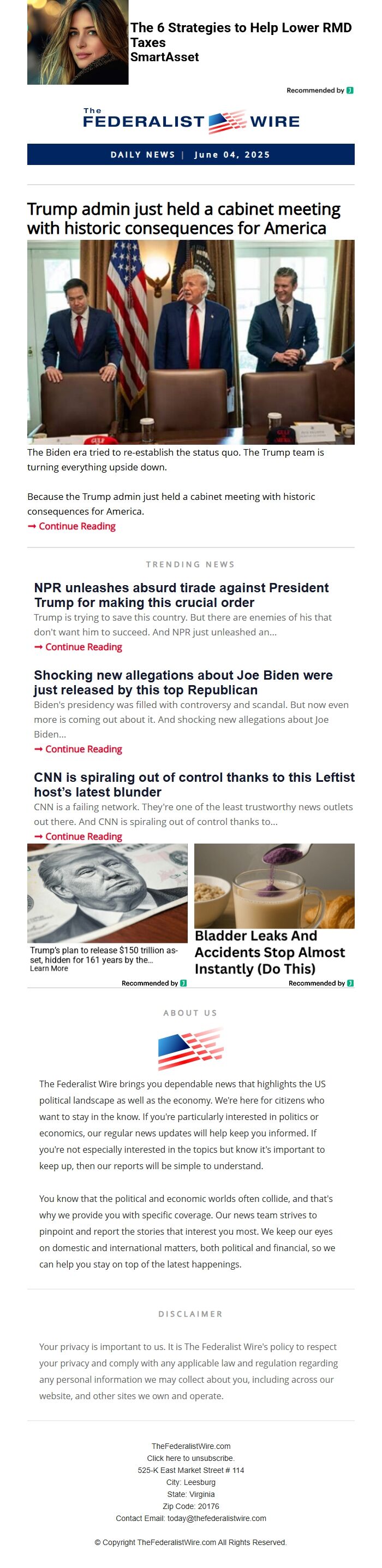
Task: Open the cabinet meeting headline article
Action: pos(183,219)
